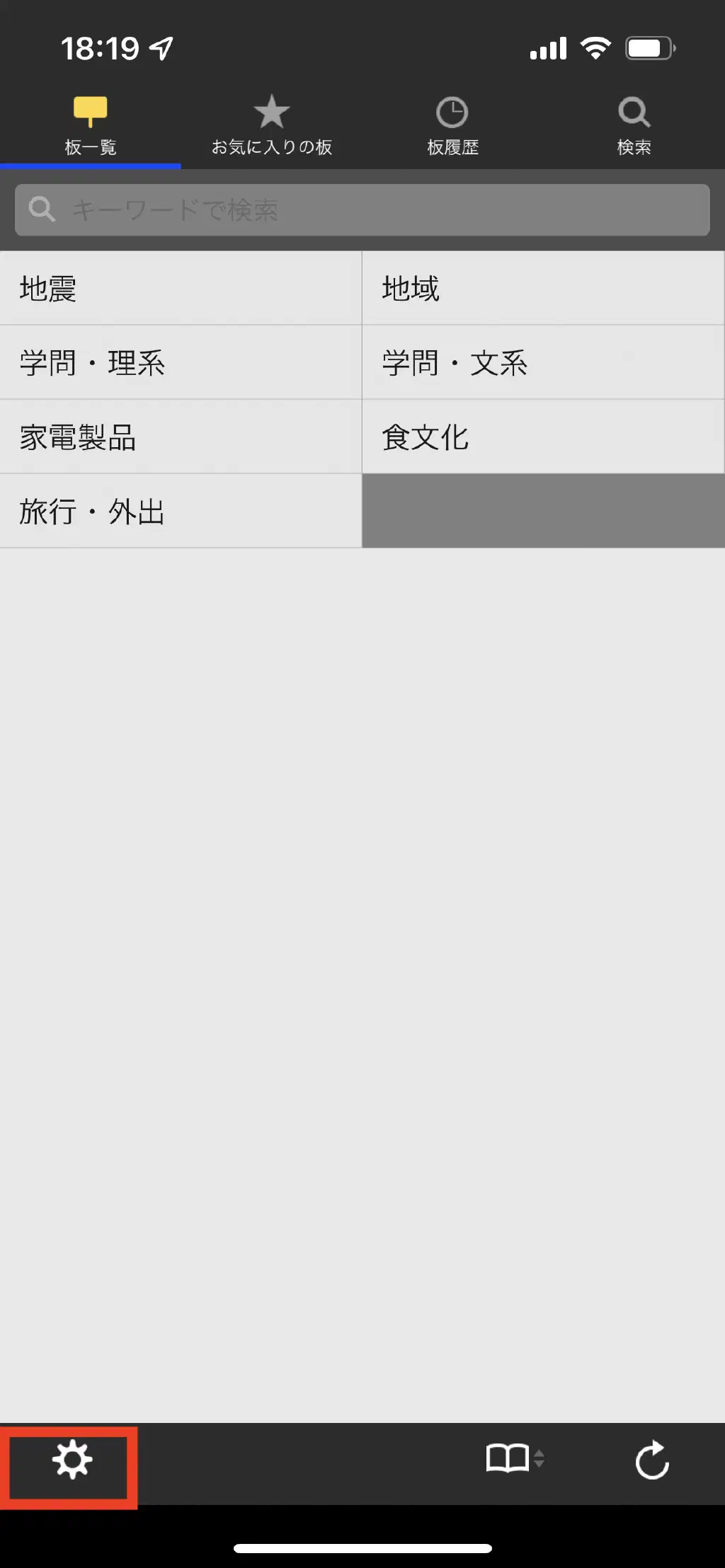This screenshot has height=1568, width=725.
Task: Open the book reading mode icon
Action: tap(513, 1459)
